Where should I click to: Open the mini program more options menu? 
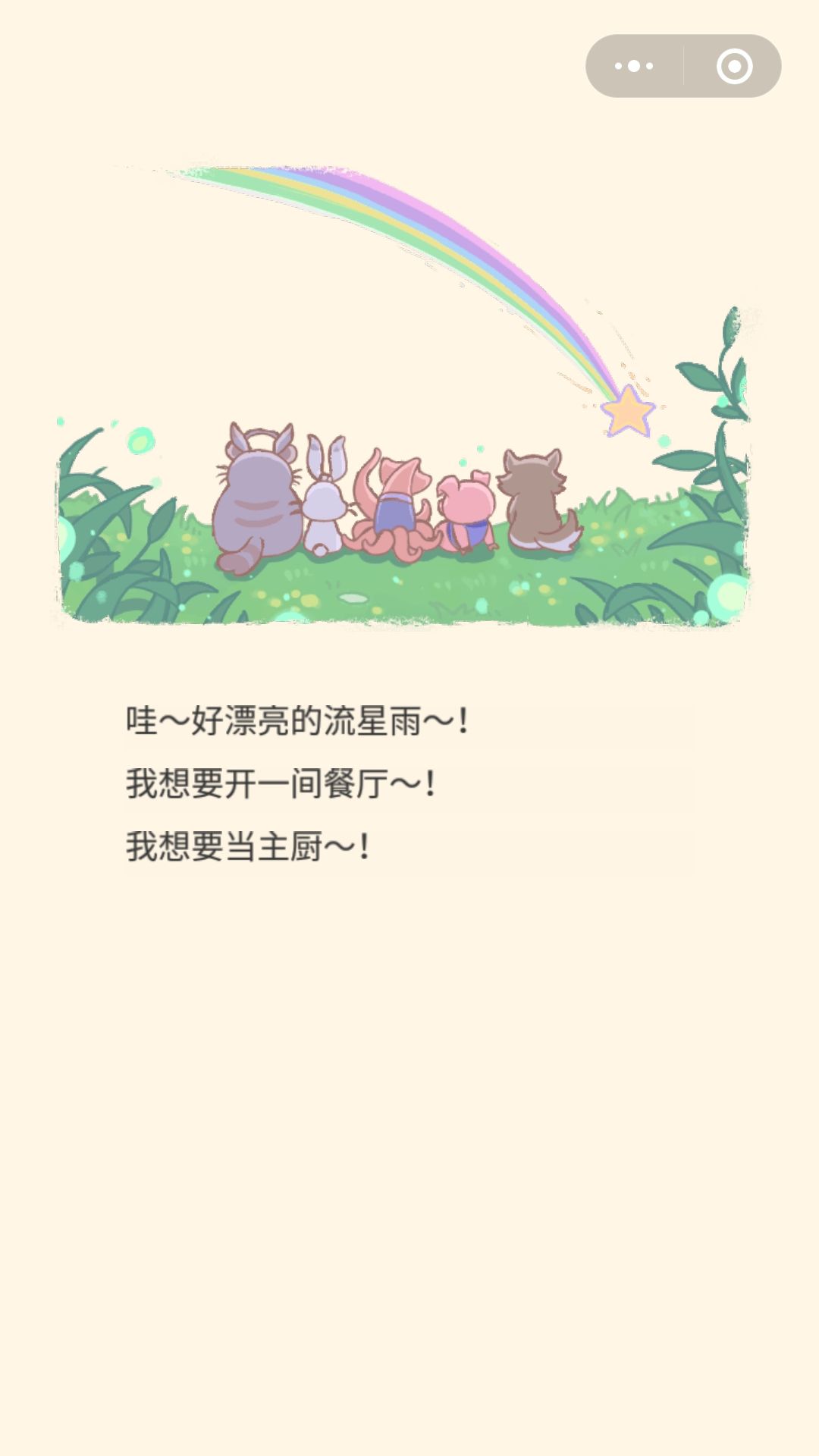634,66
